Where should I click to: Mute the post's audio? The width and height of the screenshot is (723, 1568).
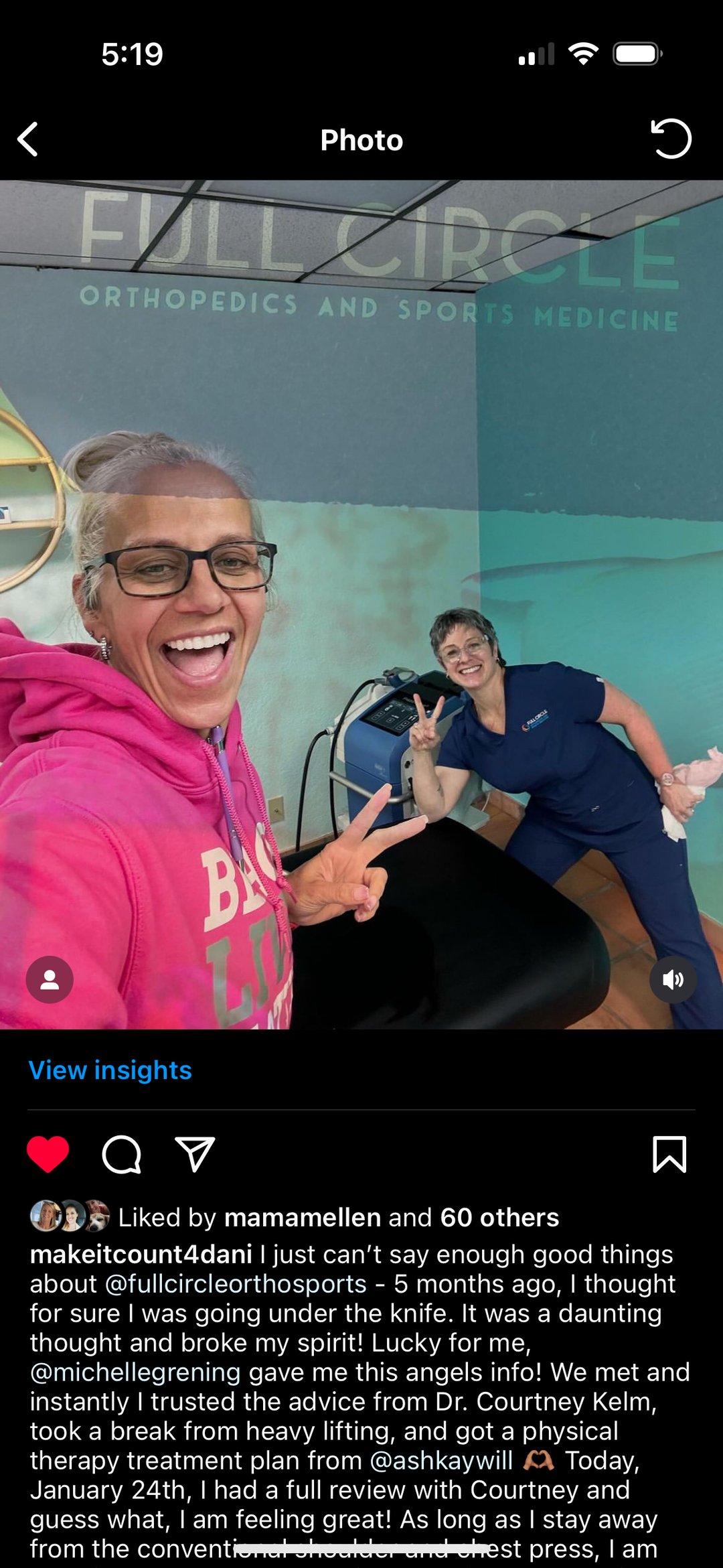coord(673,980)
